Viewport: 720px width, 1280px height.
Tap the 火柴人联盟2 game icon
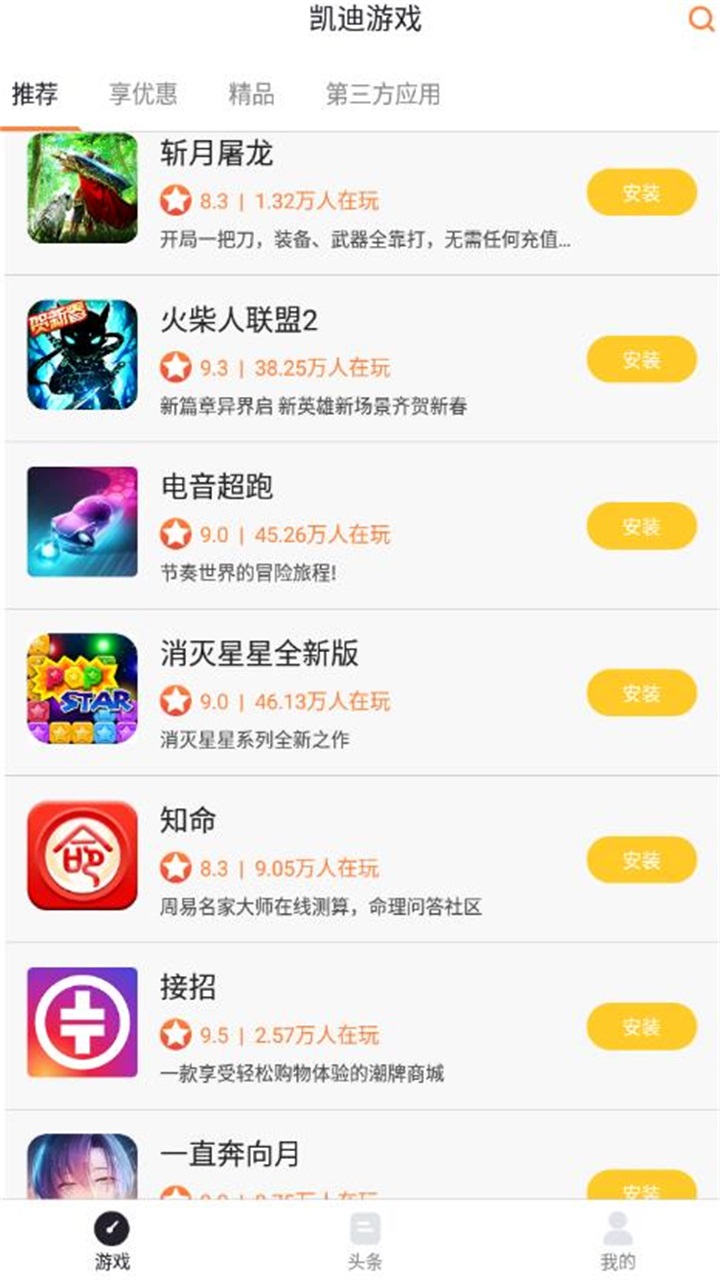point(82,357)
